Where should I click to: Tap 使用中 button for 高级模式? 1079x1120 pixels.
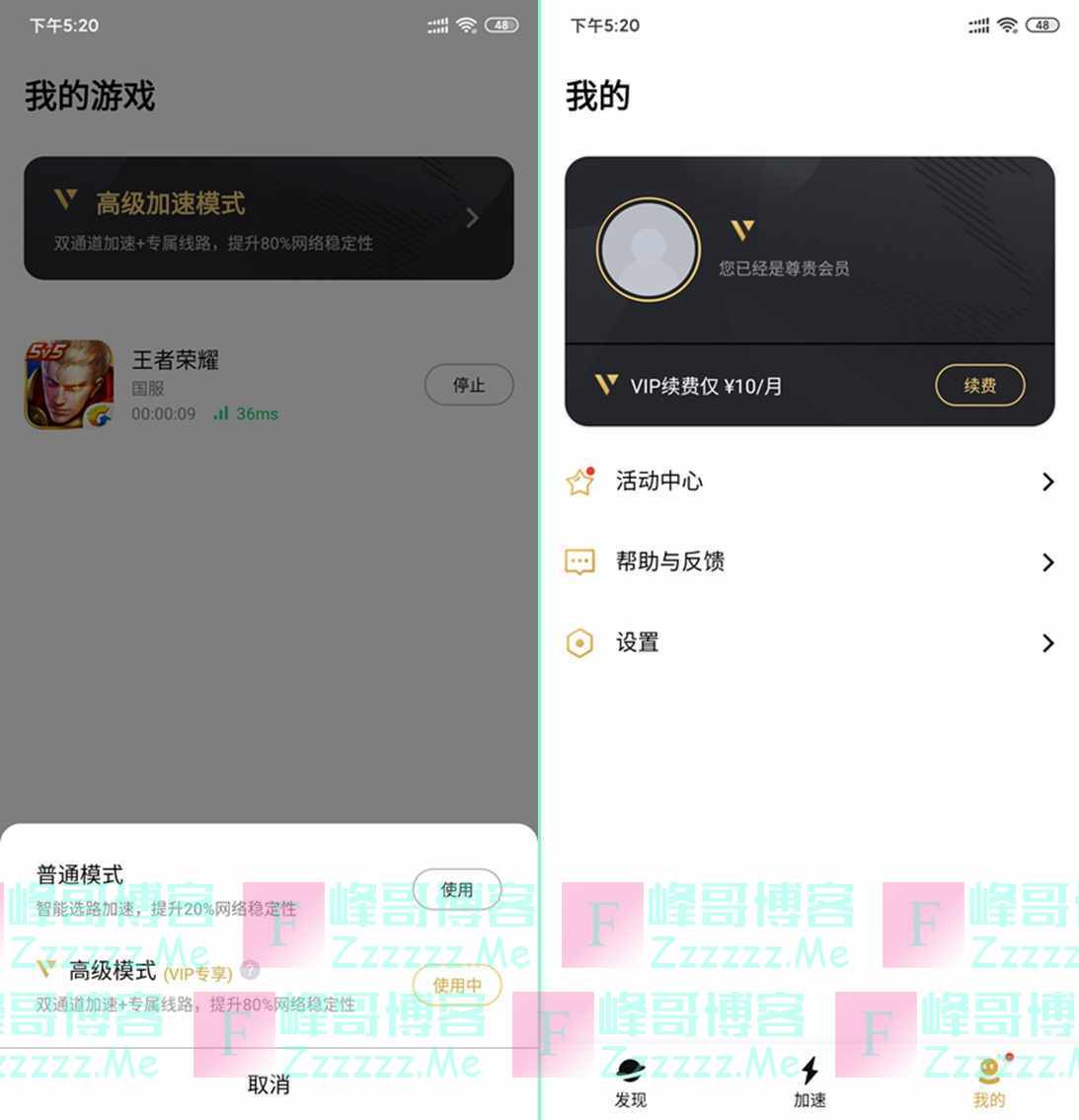pyautogui.click(x=456, y=985)
